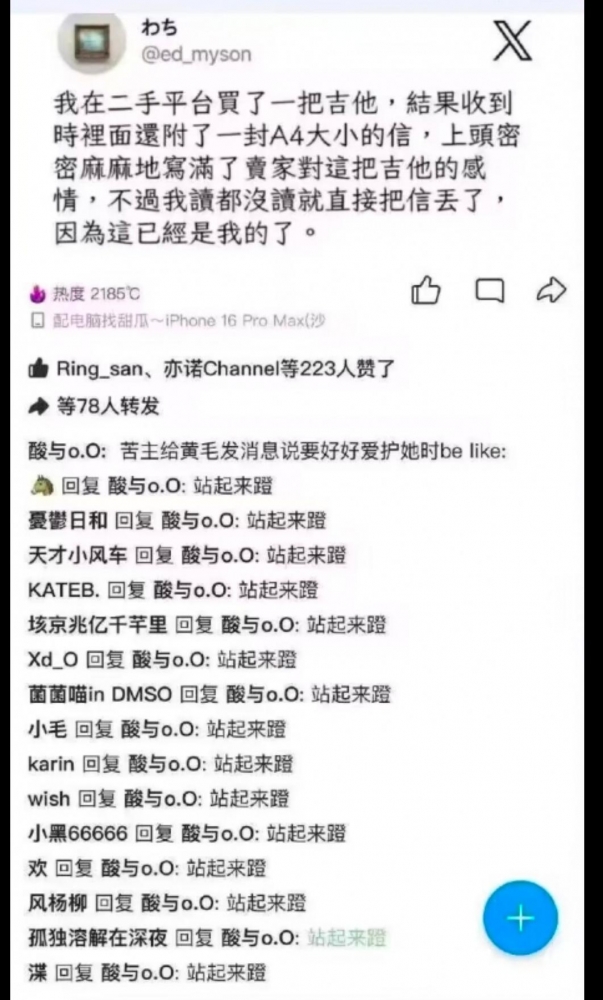Screen dimensions: 603x1000
Task: Open 菌菌喵in DMSO's profile
Action: 100,694
